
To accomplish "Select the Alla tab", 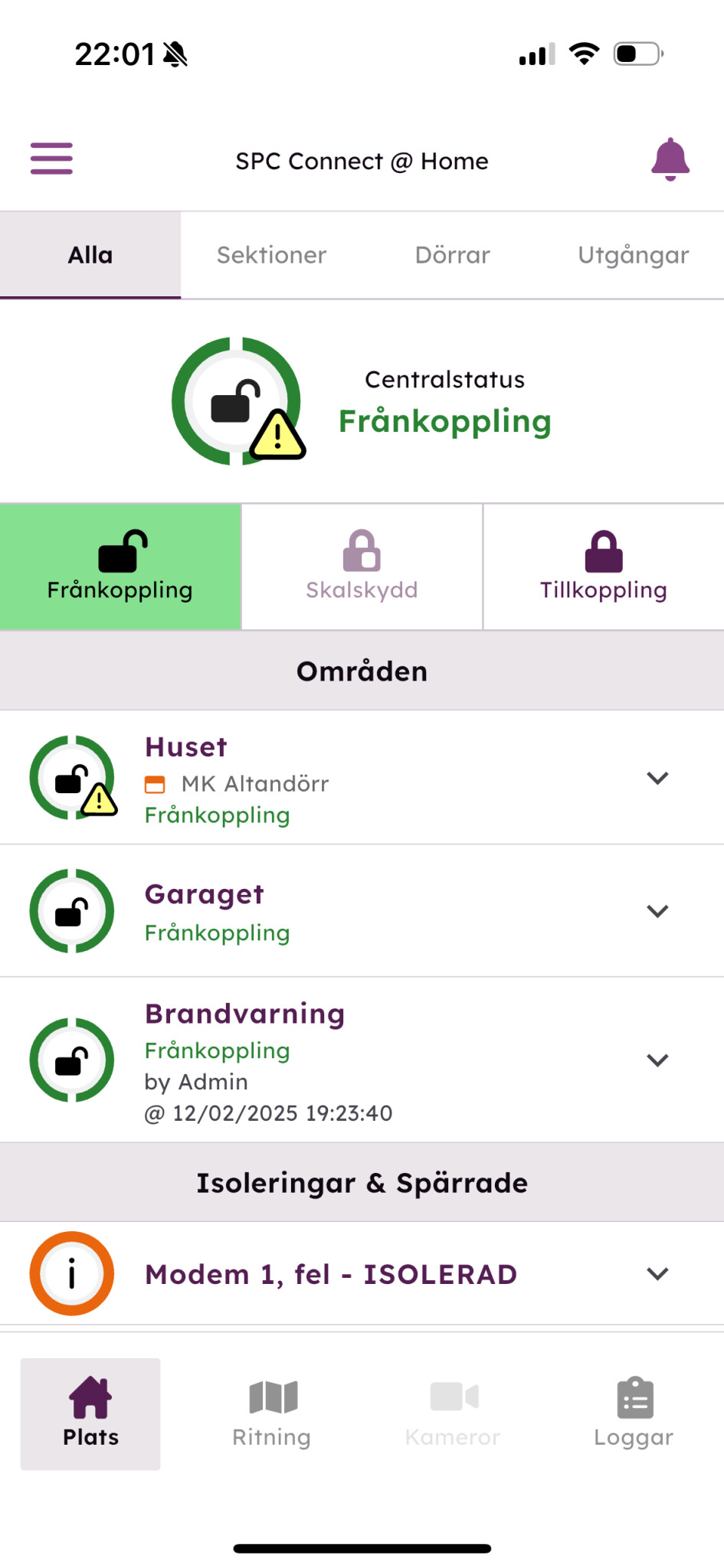I will point(90,255).
